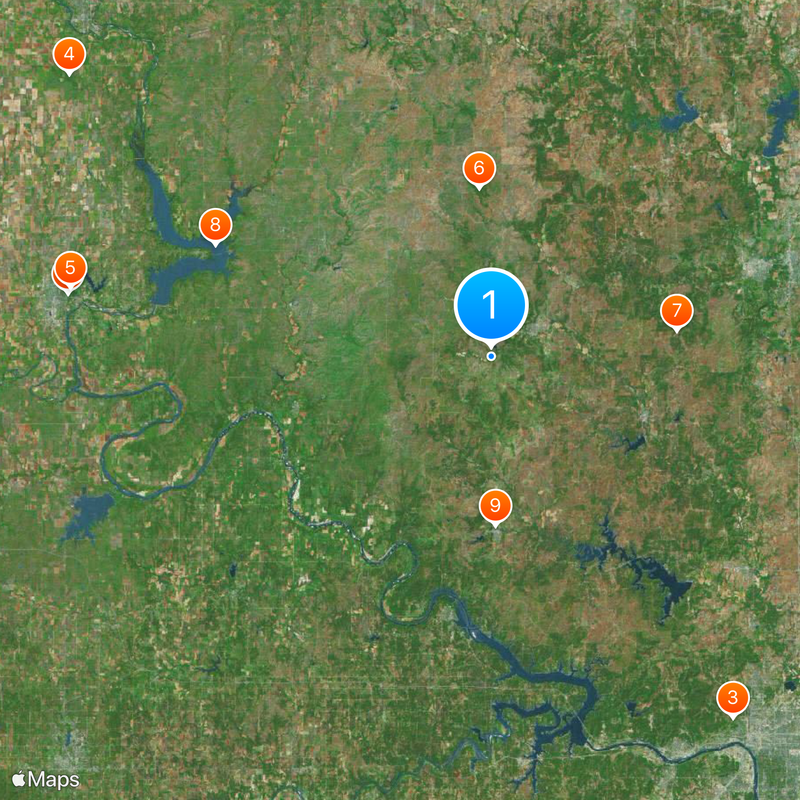Tap map pin number 3
This screenshot has height=800, width=800.
tap(733, 698)
